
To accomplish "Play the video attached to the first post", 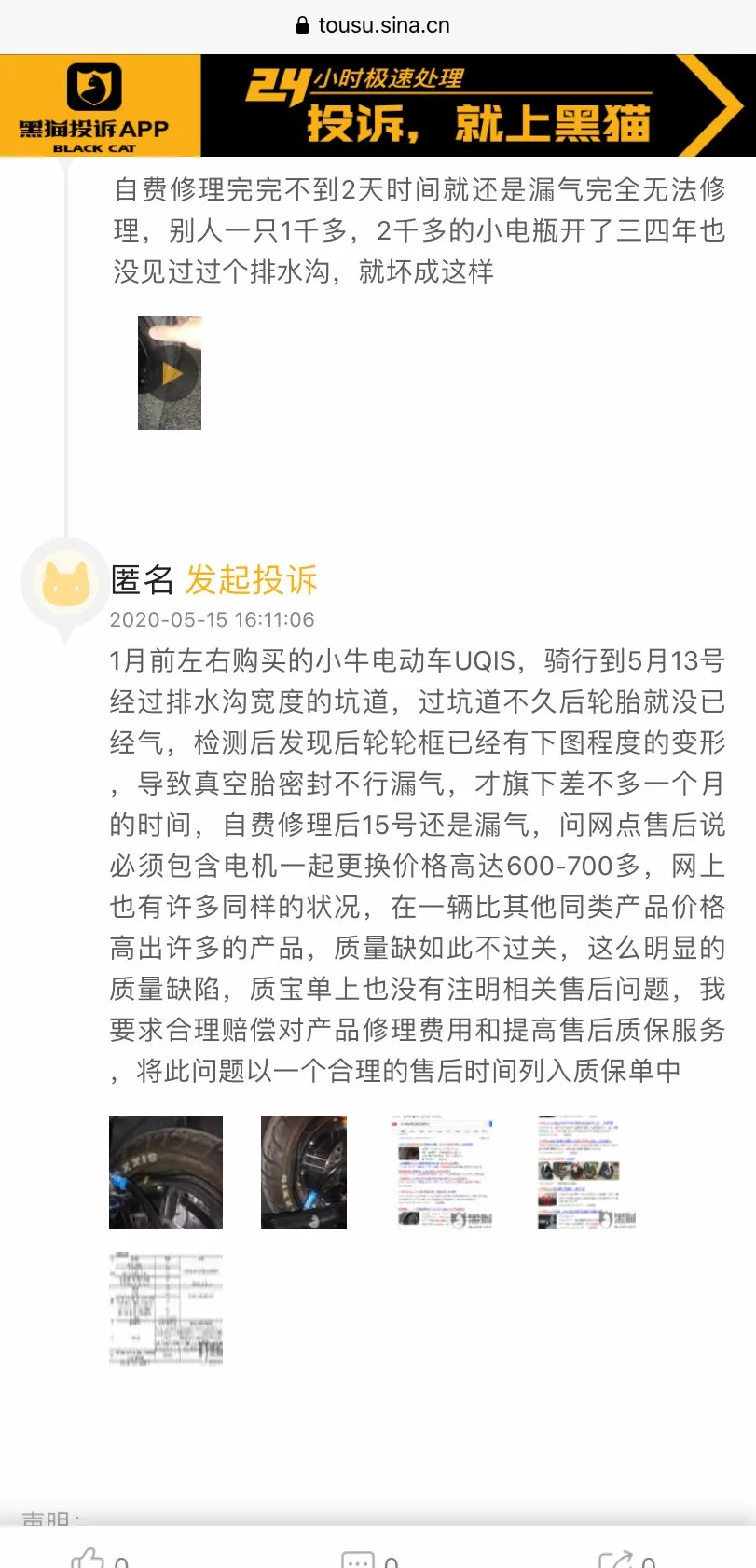I will pos(170,373).
